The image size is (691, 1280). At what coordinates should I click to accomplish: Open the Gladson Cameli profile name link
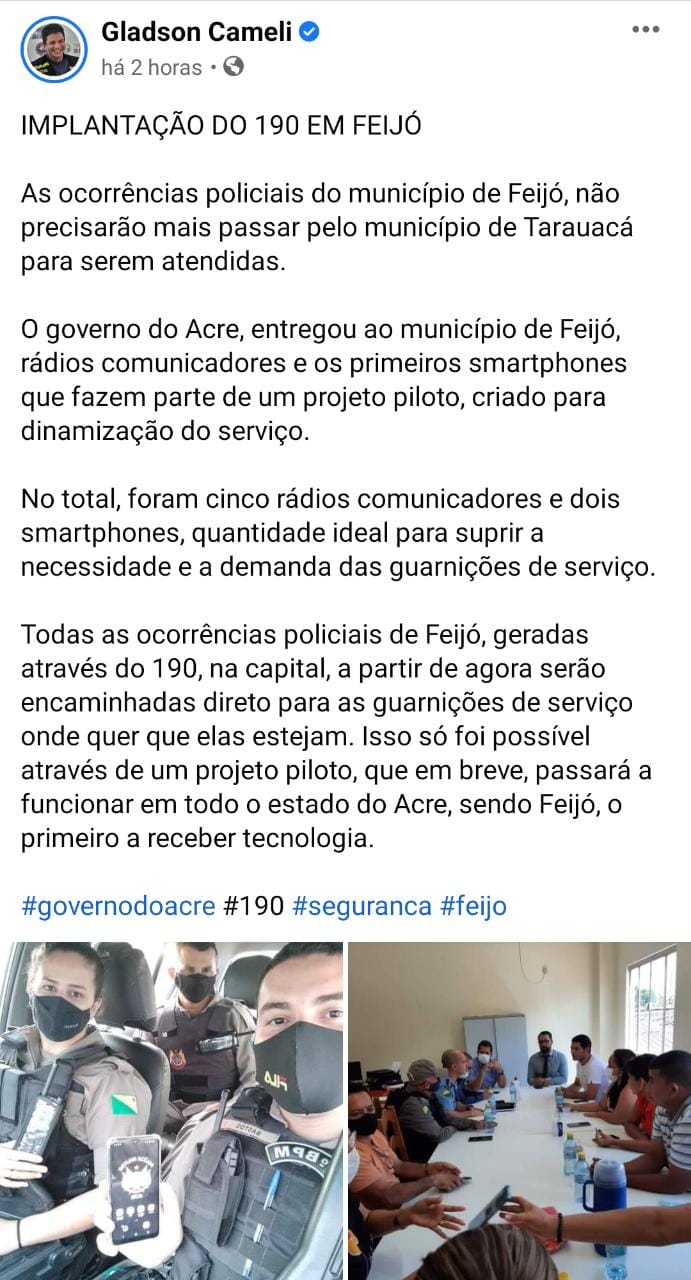[197, 32]
